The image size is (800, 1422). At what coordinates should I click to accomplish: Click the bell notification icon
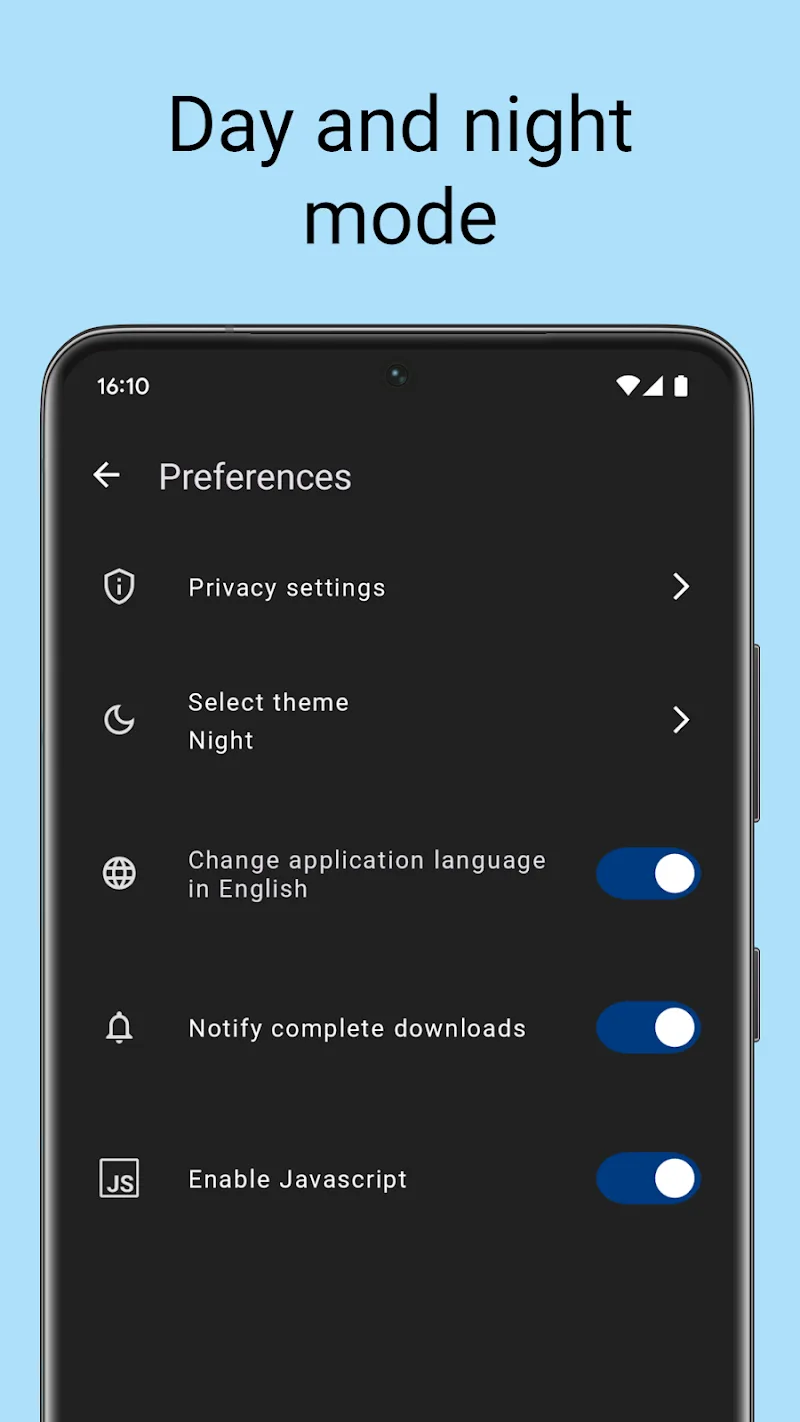(x=119, y=1028)
